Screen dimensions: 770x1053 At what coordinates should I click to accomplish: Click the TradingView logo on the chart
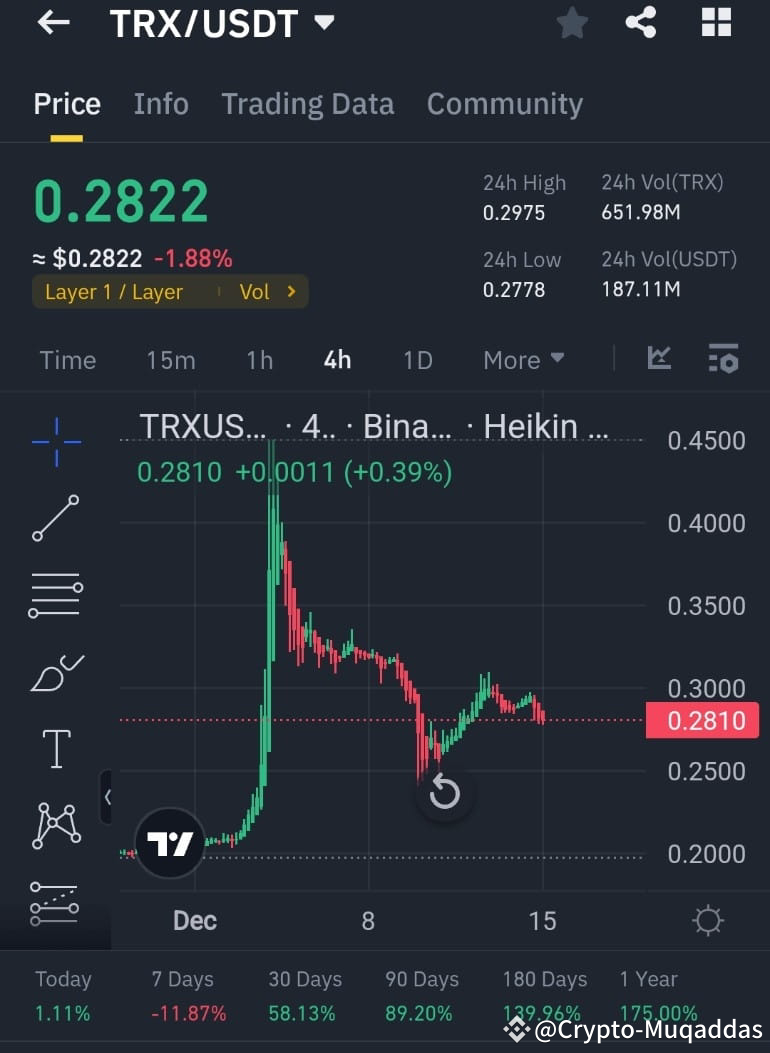pos(168,840)
